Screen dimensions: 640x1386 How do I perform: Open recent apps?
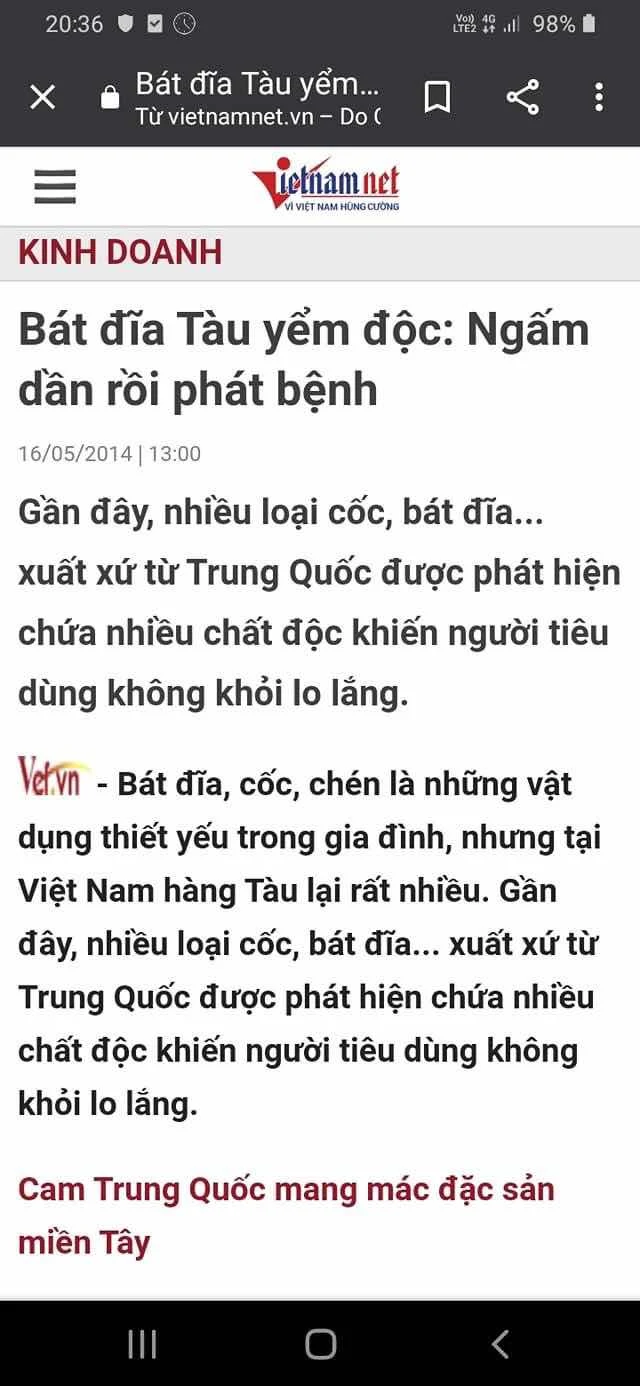pyautogui.click(x=142, y=1344)
